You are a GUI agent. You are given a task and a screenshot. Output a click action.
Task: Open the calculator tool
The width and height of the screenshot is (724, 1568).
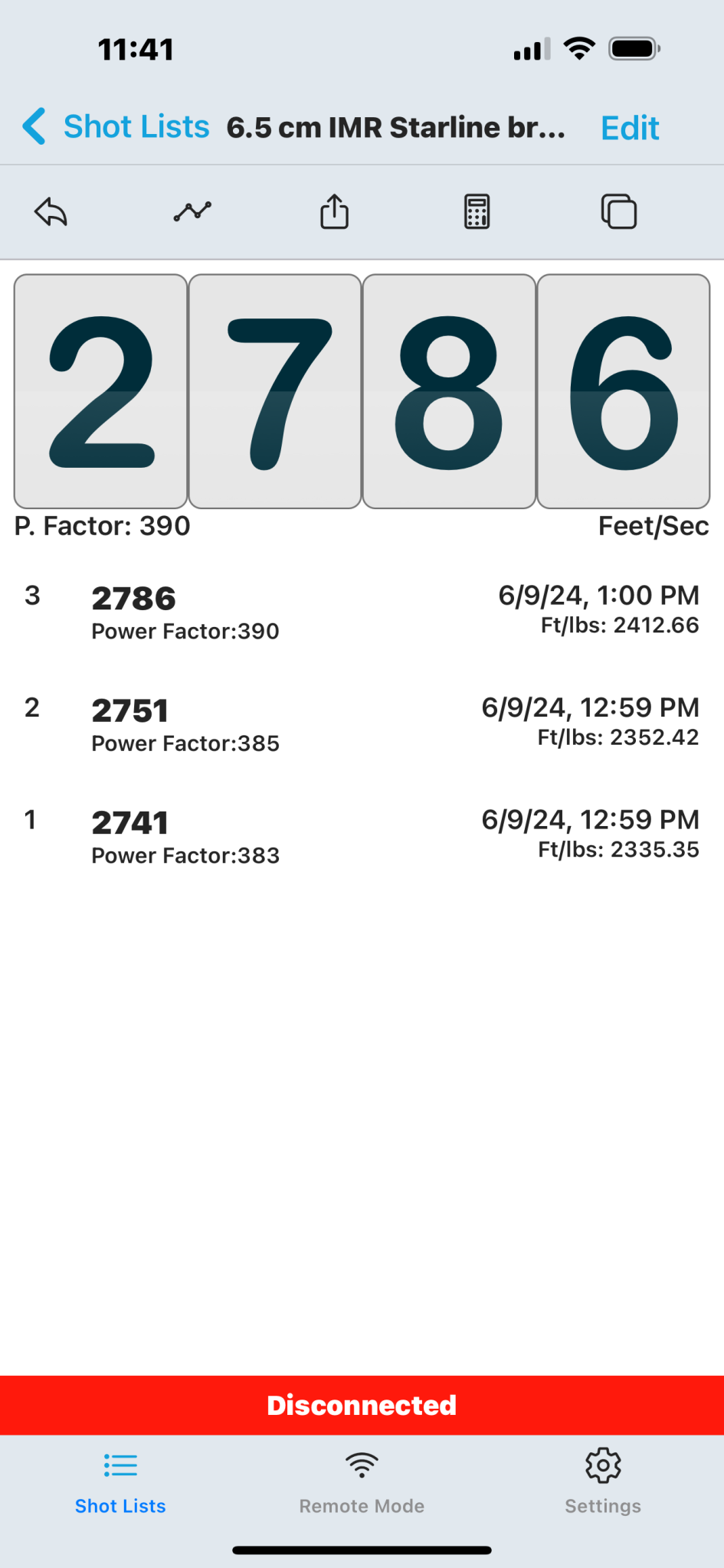(x=477, y=212)
